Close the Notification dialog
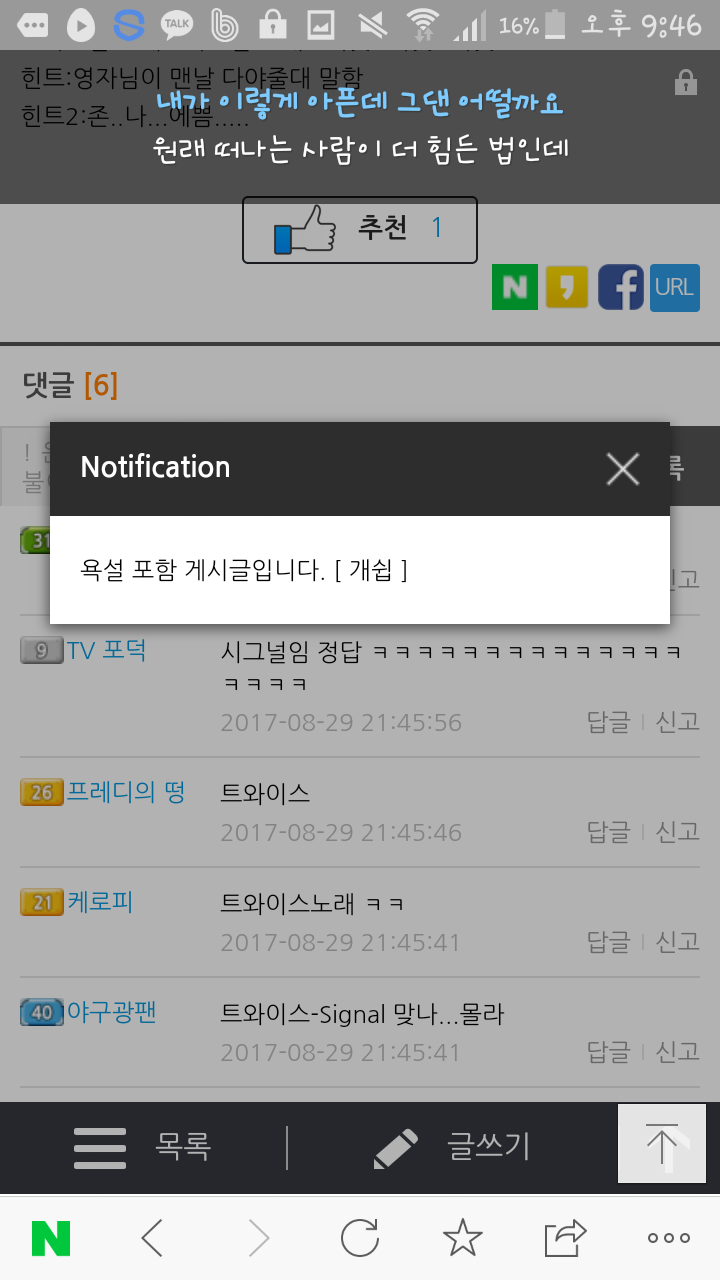The width and height of the screenshot is (720, 1280). (622, 468)
